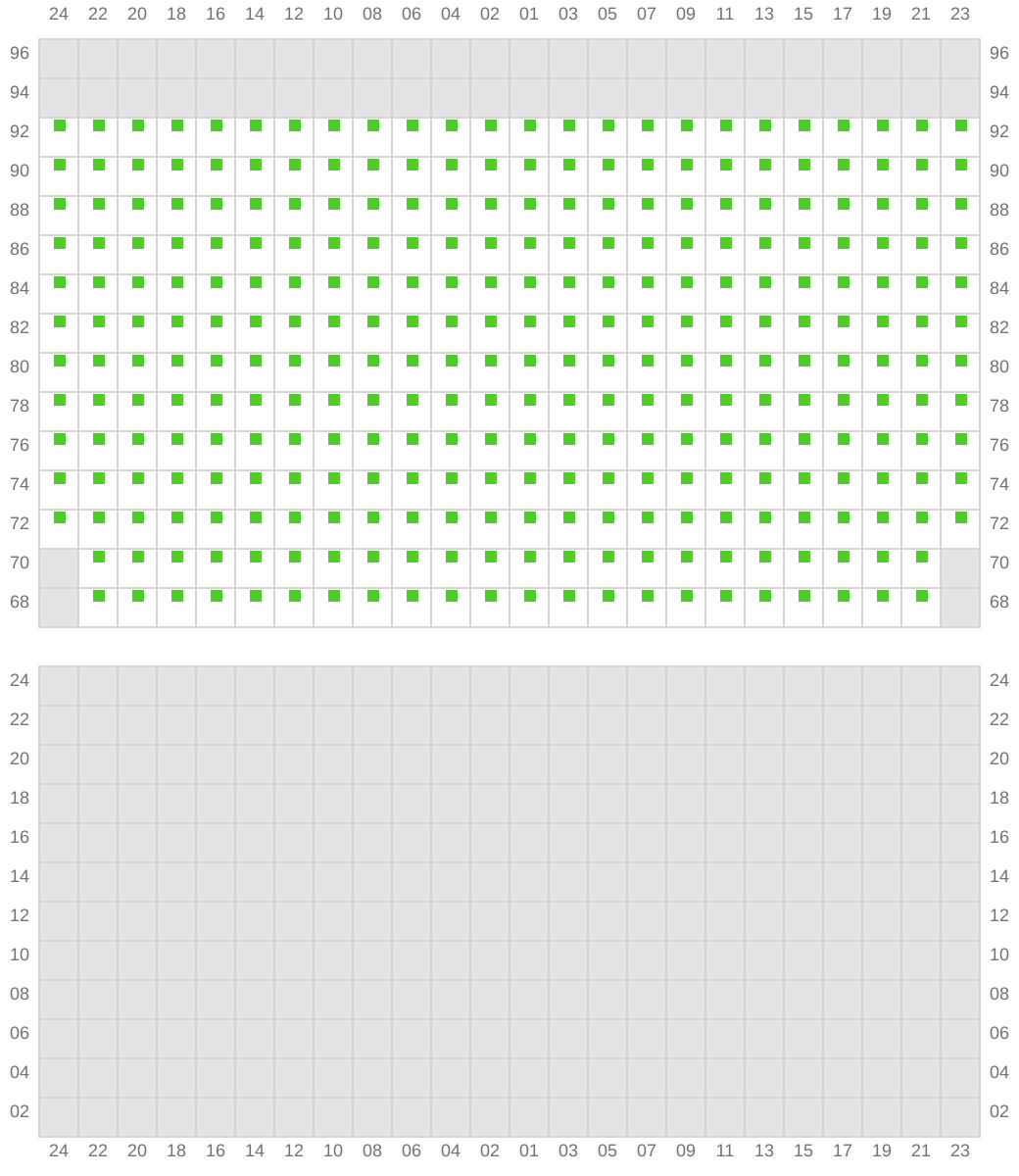Select the seat in row 92, column 24

(x=59, y=125)
